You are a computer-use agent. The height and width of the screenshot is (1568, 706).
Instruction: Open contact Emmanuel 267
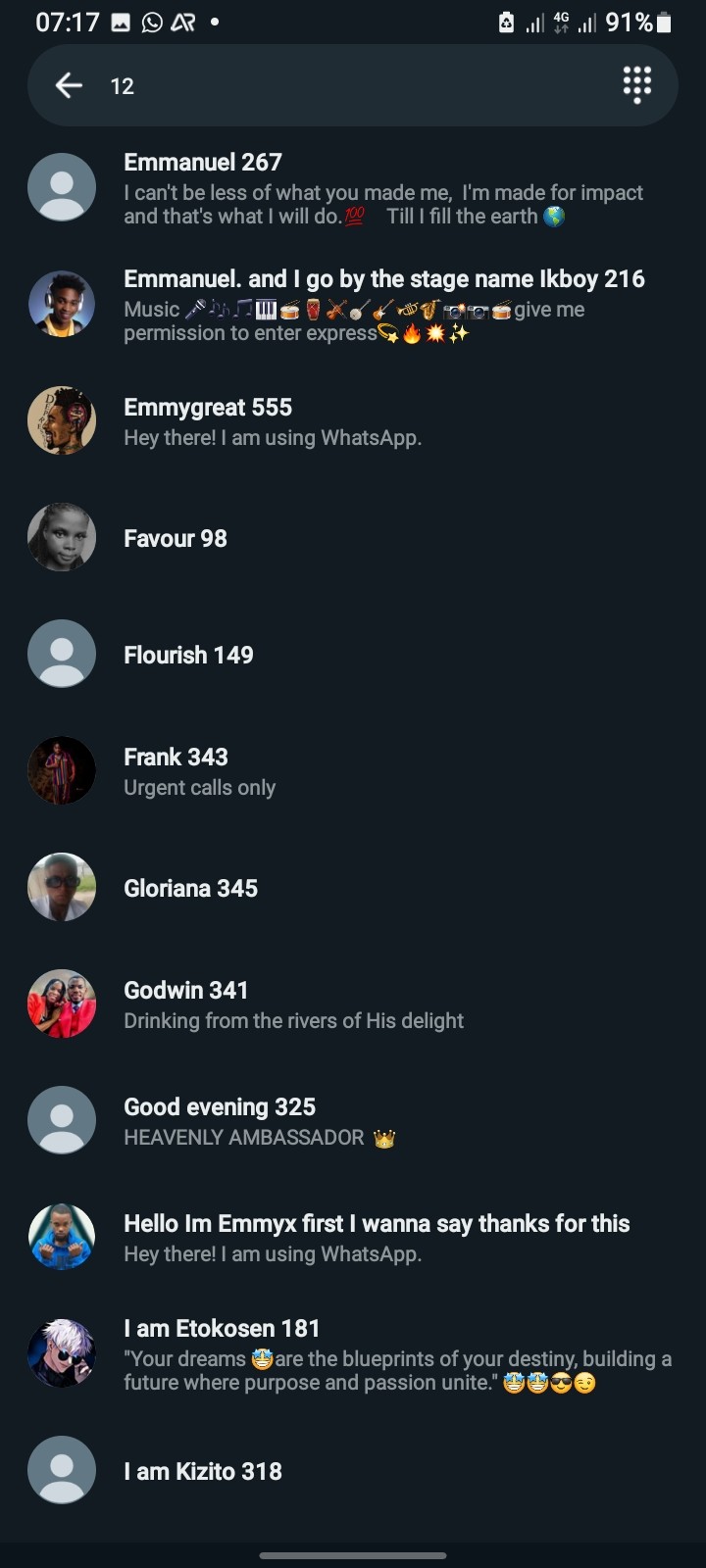(353, 187)
